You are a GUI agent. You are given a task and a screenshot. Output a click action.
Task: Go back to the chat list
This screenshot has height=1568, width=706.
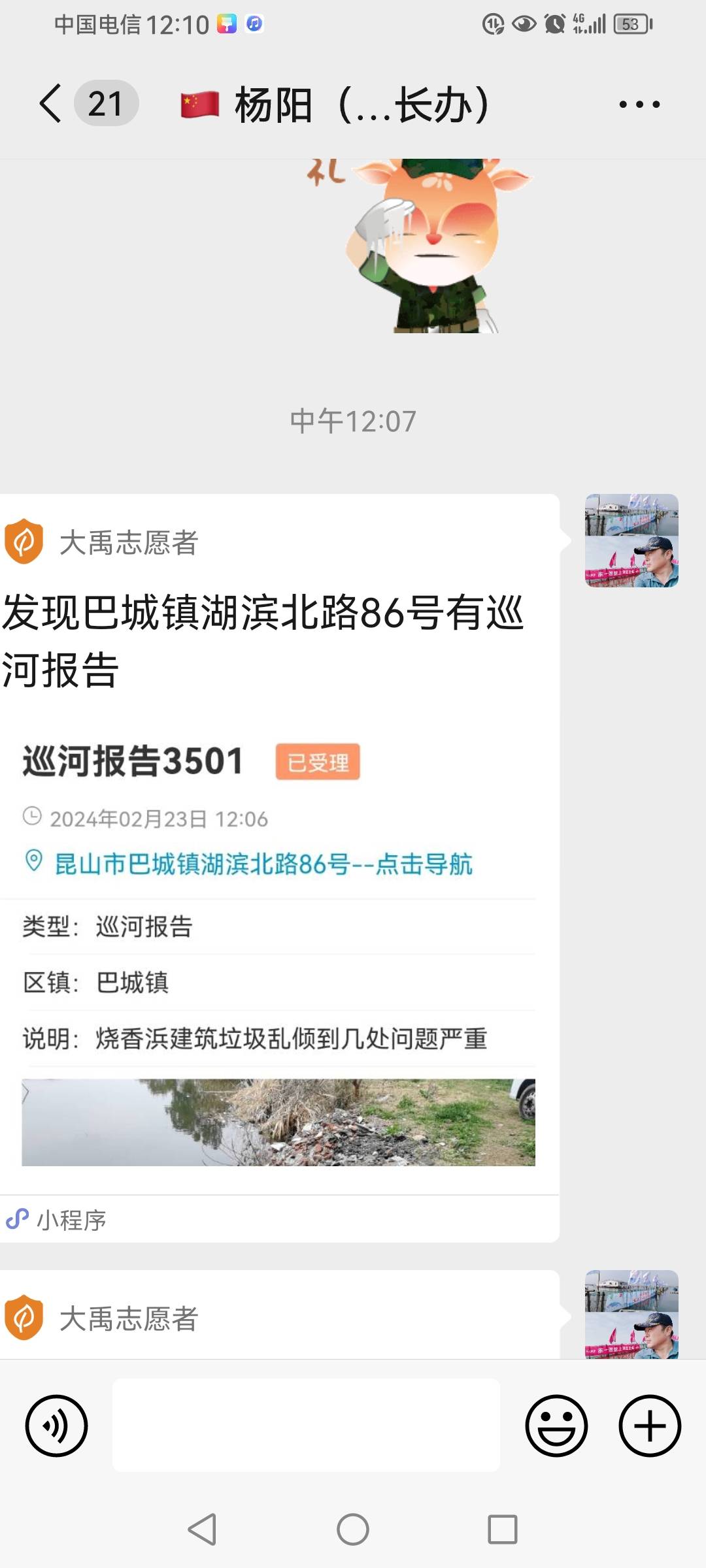(51, 103)
